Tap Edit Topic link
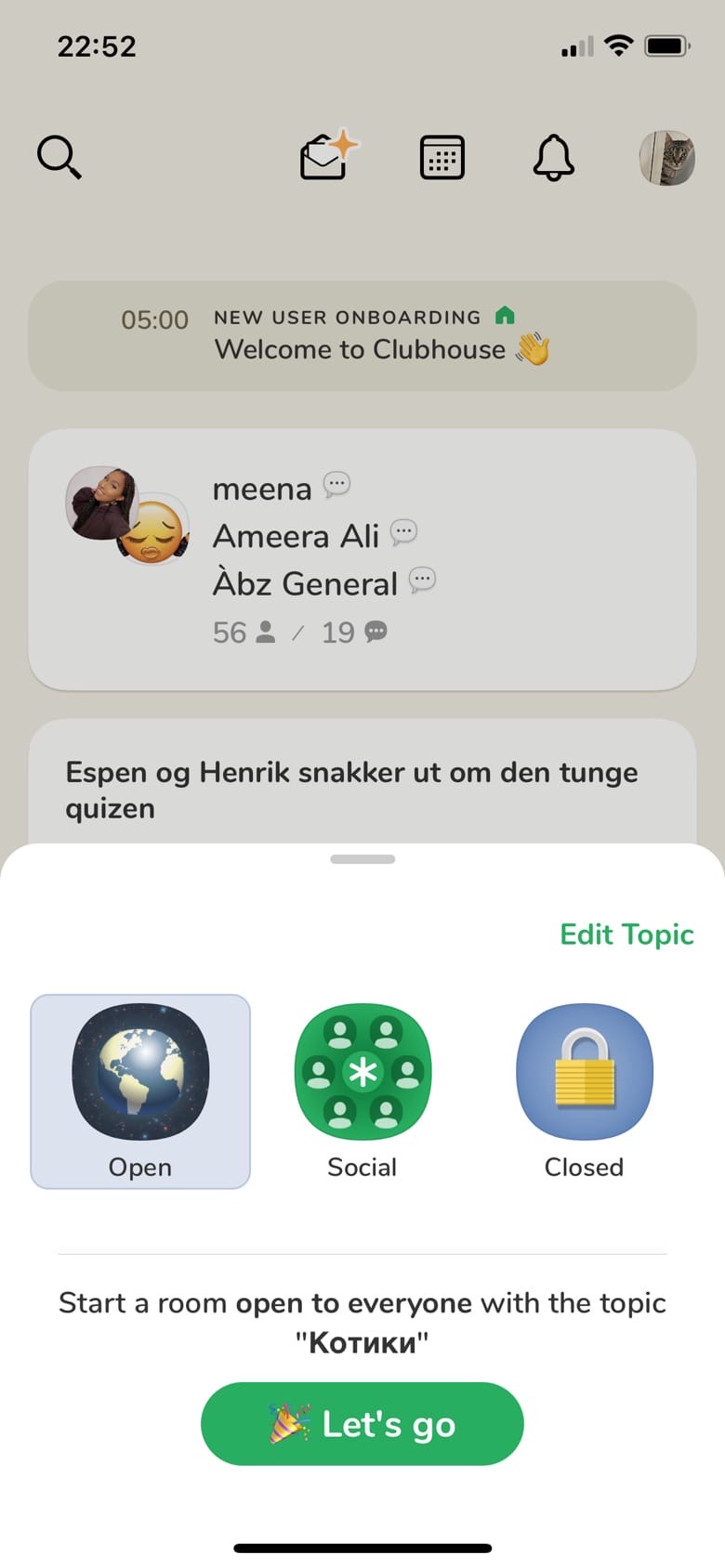The width and height of the screenshot is (725, 1568). tap(626, 934)
